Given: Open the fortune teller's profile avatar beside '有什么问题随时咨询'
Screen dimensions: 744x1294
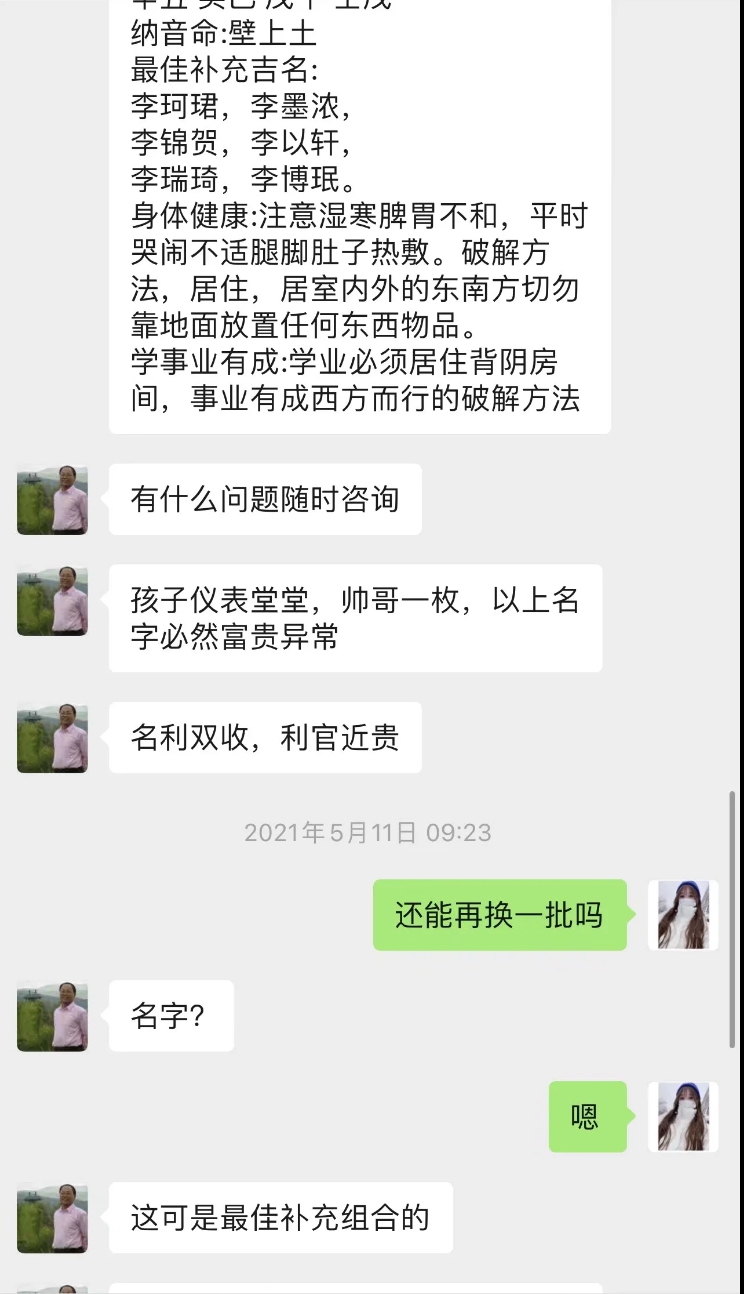Looking at the screenshot, I should tap(52, 500).
